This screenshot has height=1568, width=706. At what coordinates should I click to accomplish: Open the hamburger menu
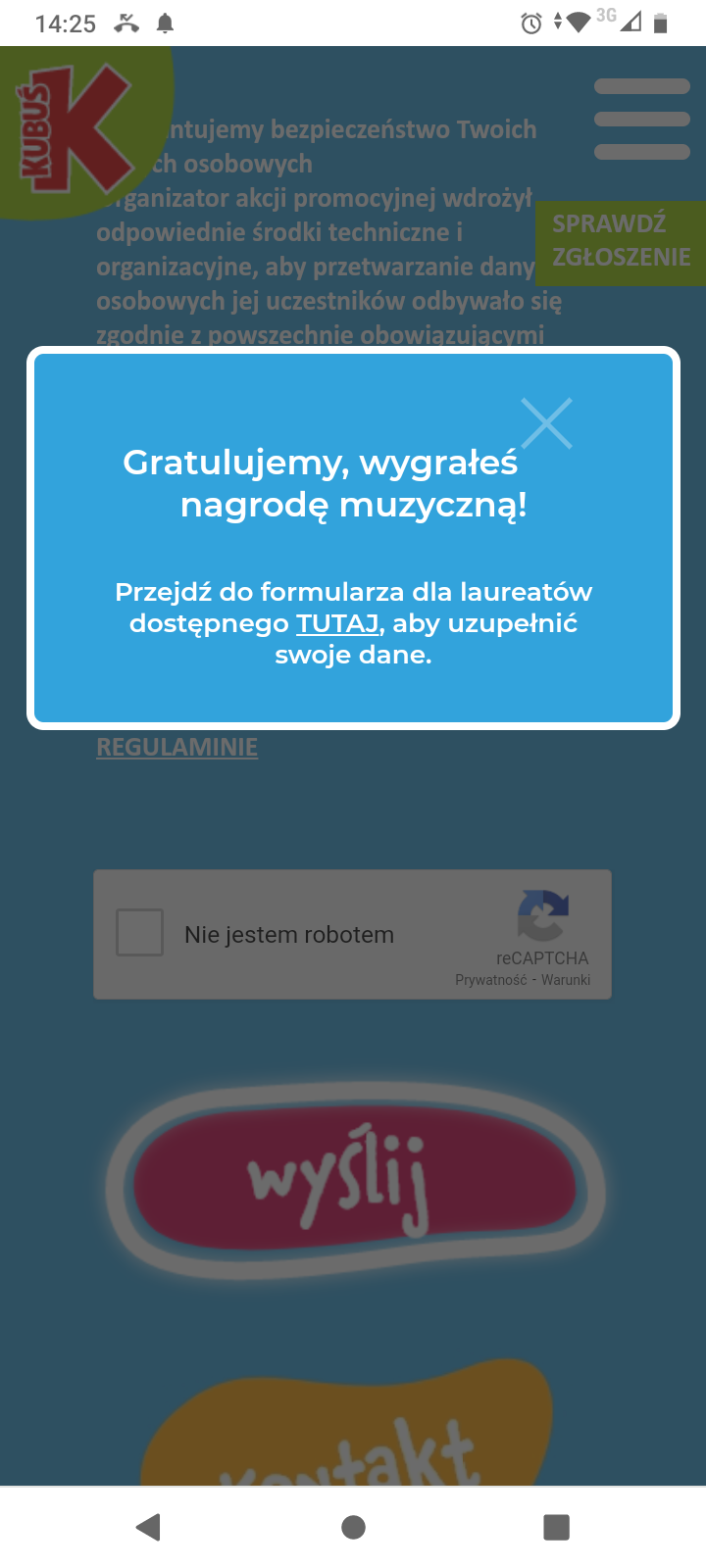641,120
